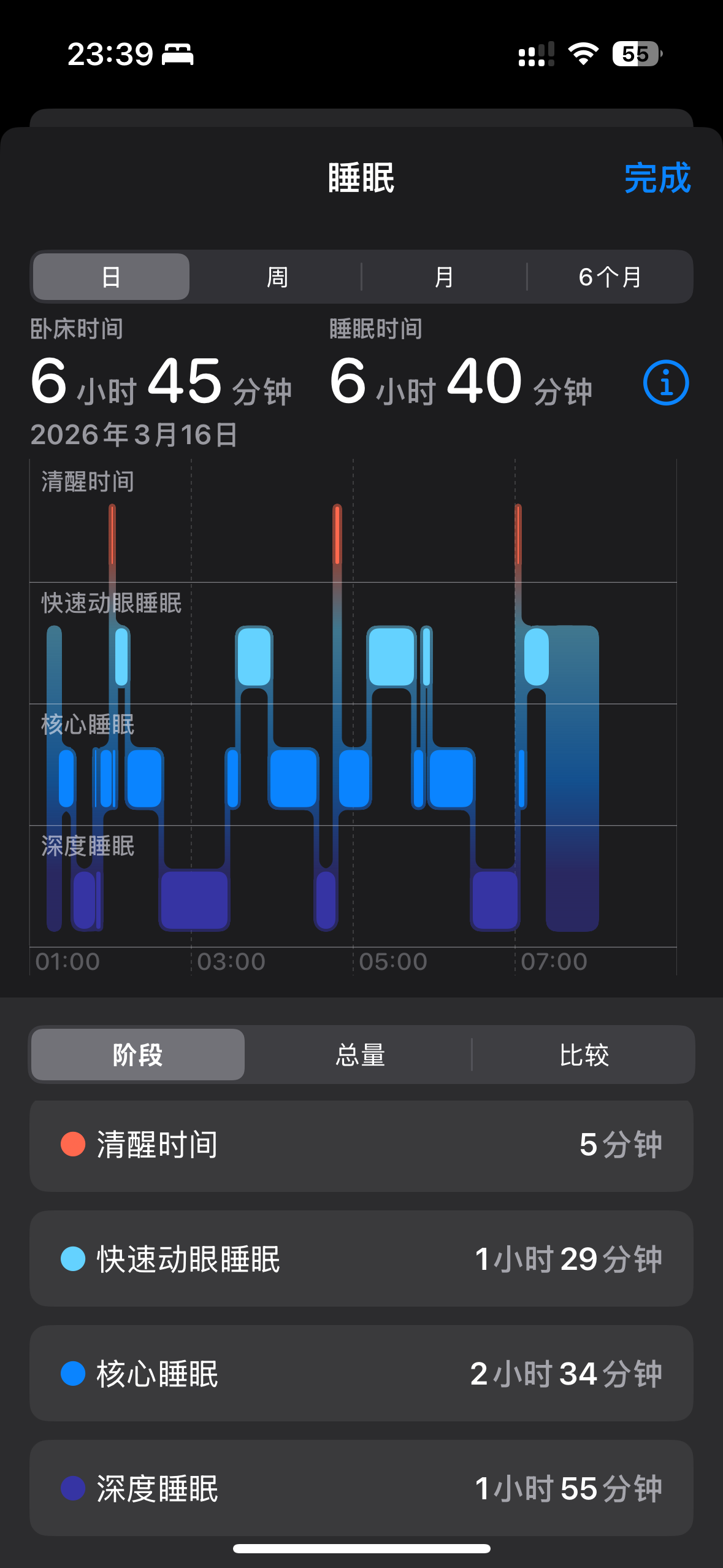Viewport: 723px width, 1568px height.
Task: Switch to the 比较 segment
Action: [584, 1055]
